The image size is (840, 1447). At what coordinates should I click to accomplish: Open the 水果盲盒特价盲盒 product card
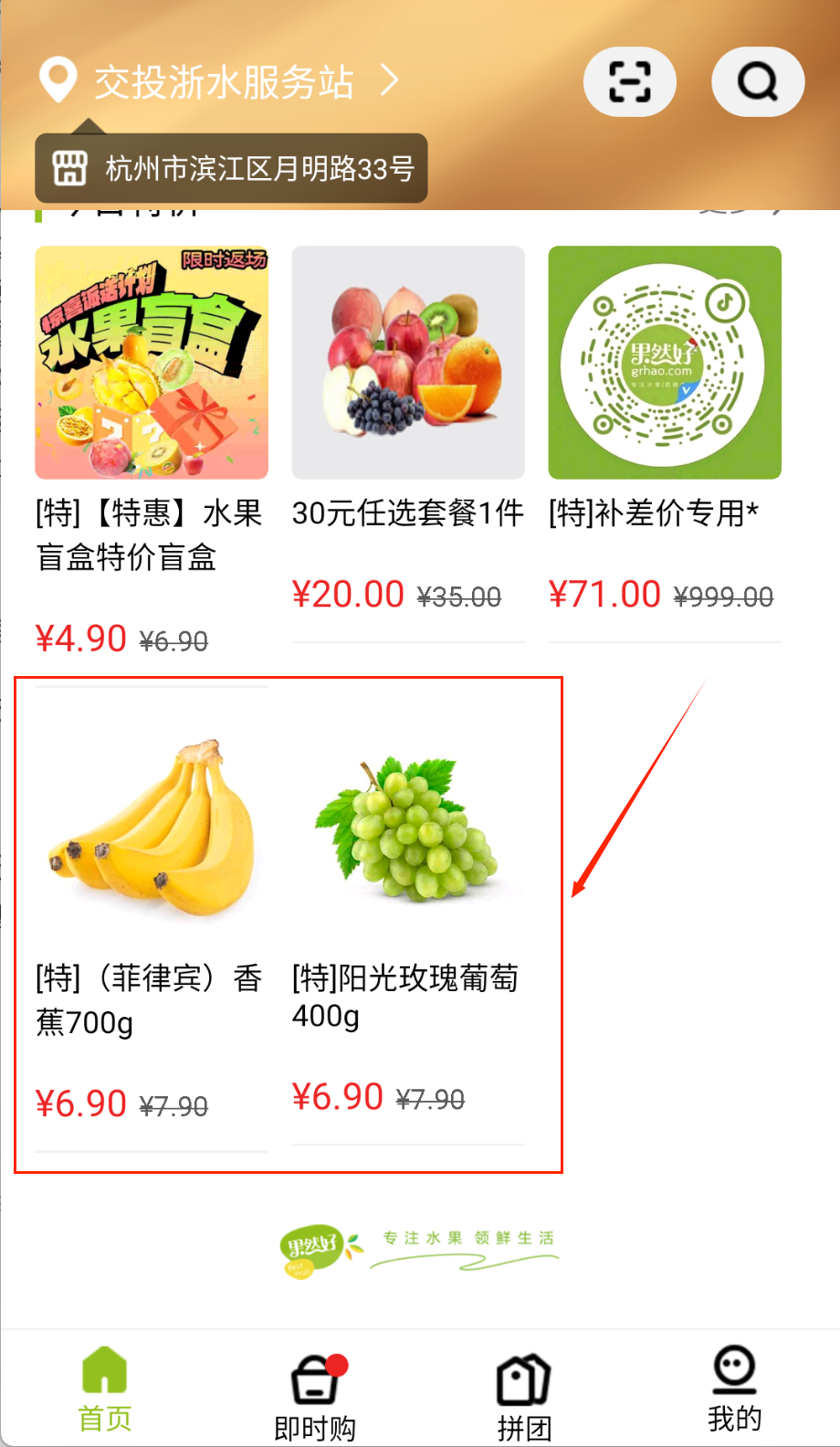(x=152, y=363)
